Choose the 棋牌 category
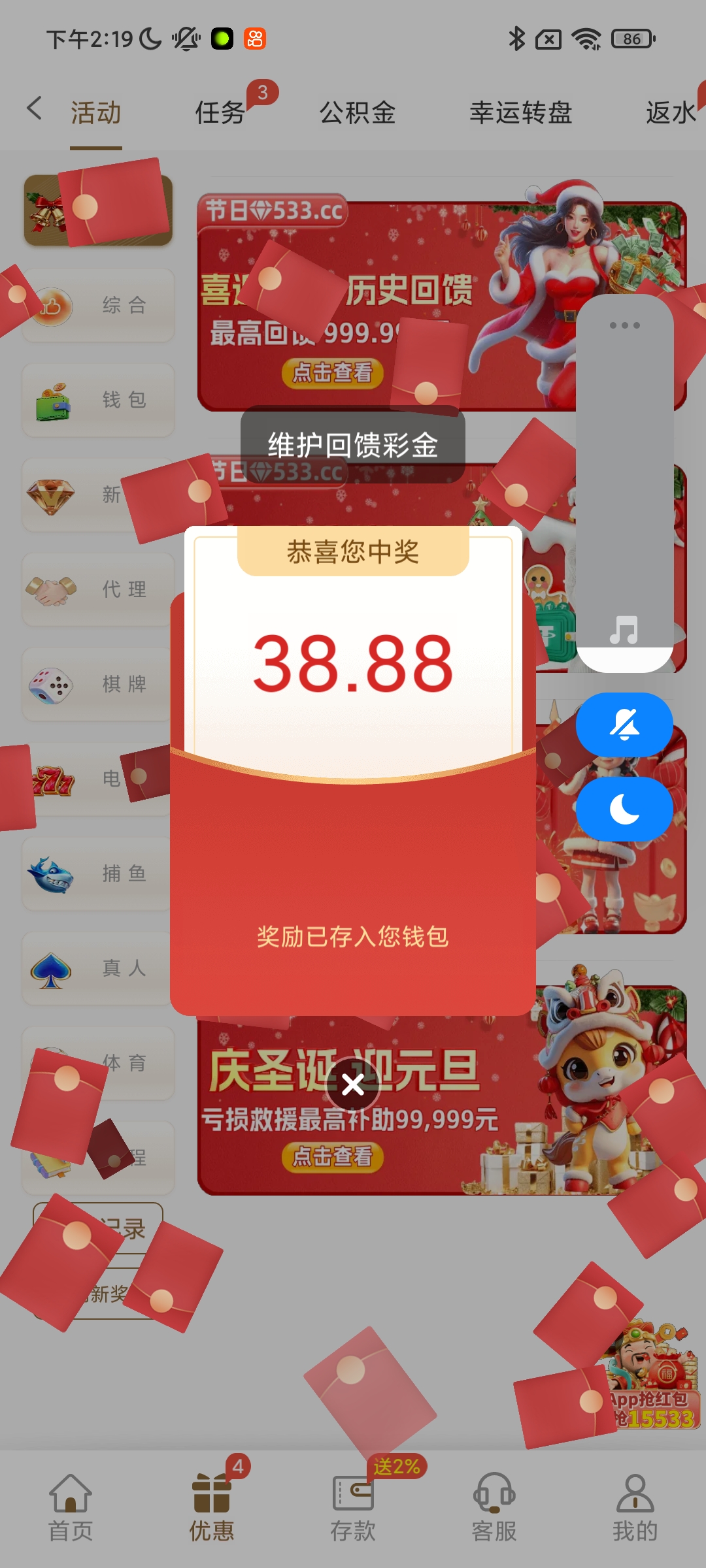Image resolution: width=706 pixels, height=1568 pixels. (98, 684)
